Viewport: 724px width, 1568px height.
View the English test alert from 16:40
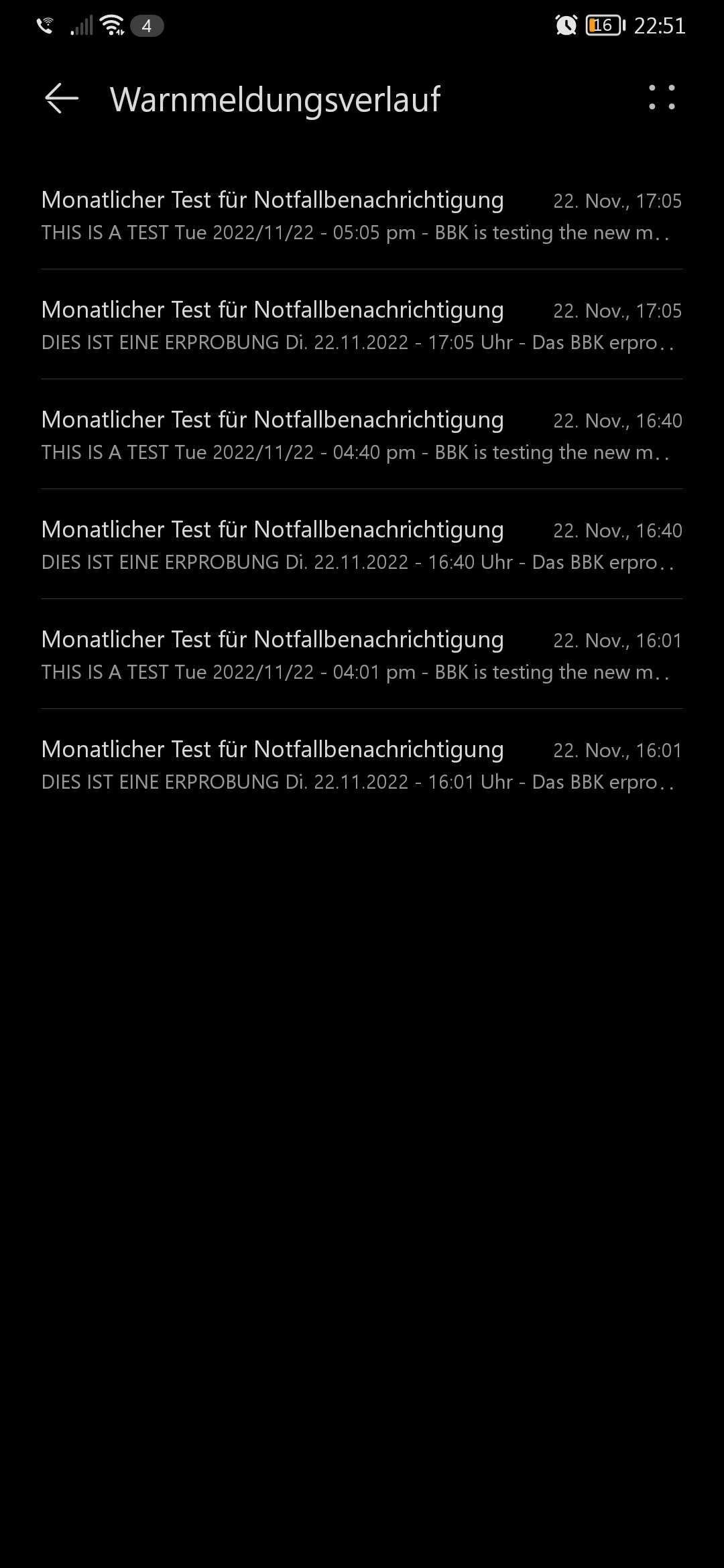pyautogui.click(x=362, y=435)
